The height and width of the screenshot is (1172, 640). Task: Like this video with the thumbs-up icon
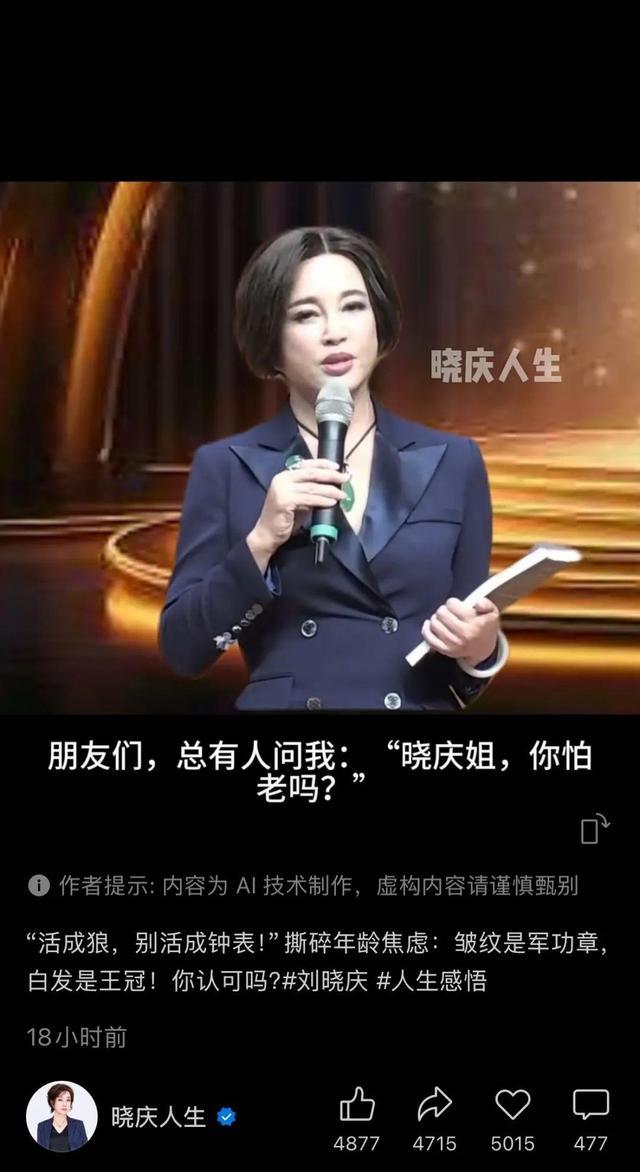(357, 1105)
